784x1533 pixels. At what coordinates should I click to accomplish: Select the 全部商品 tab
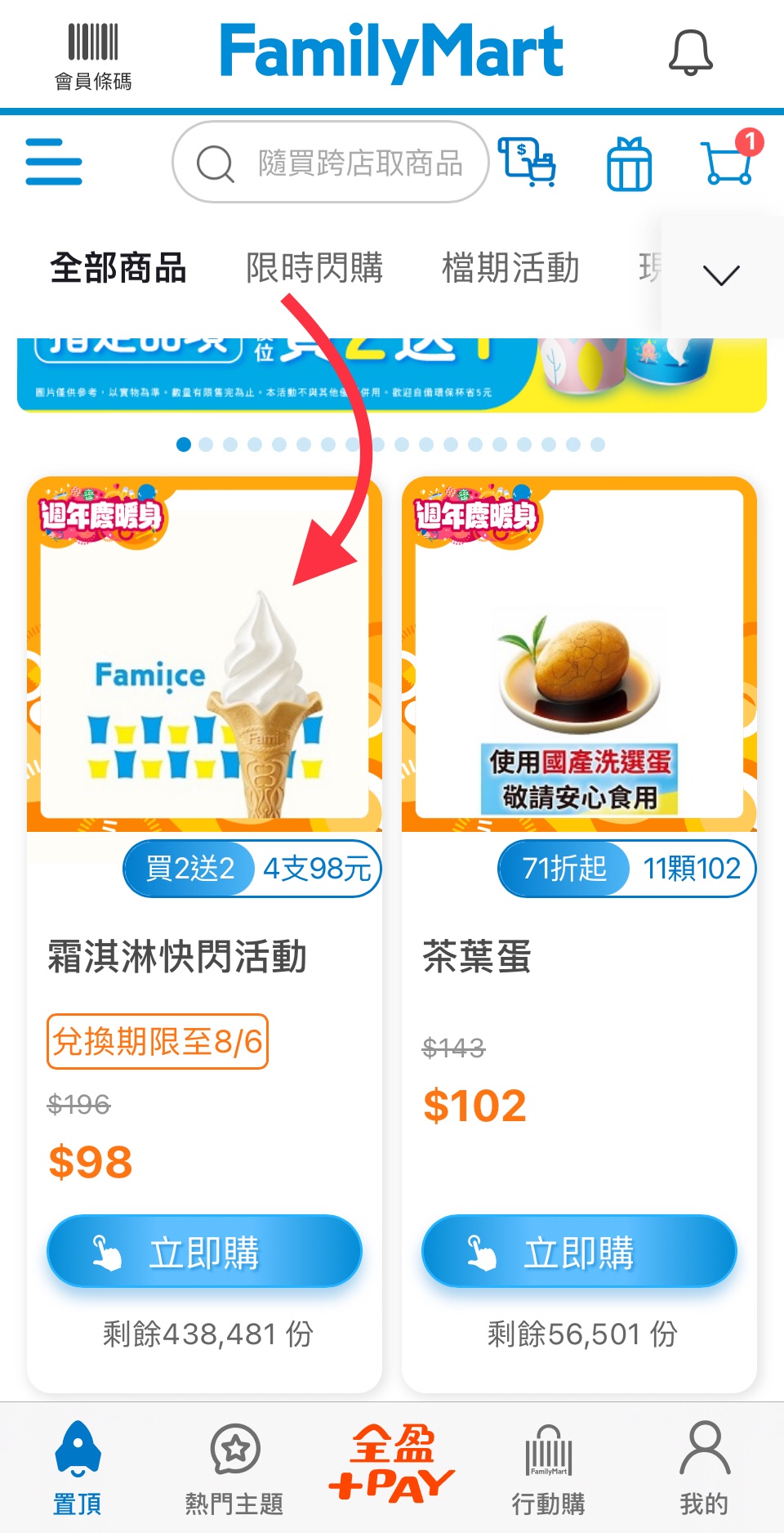point(118,268)
